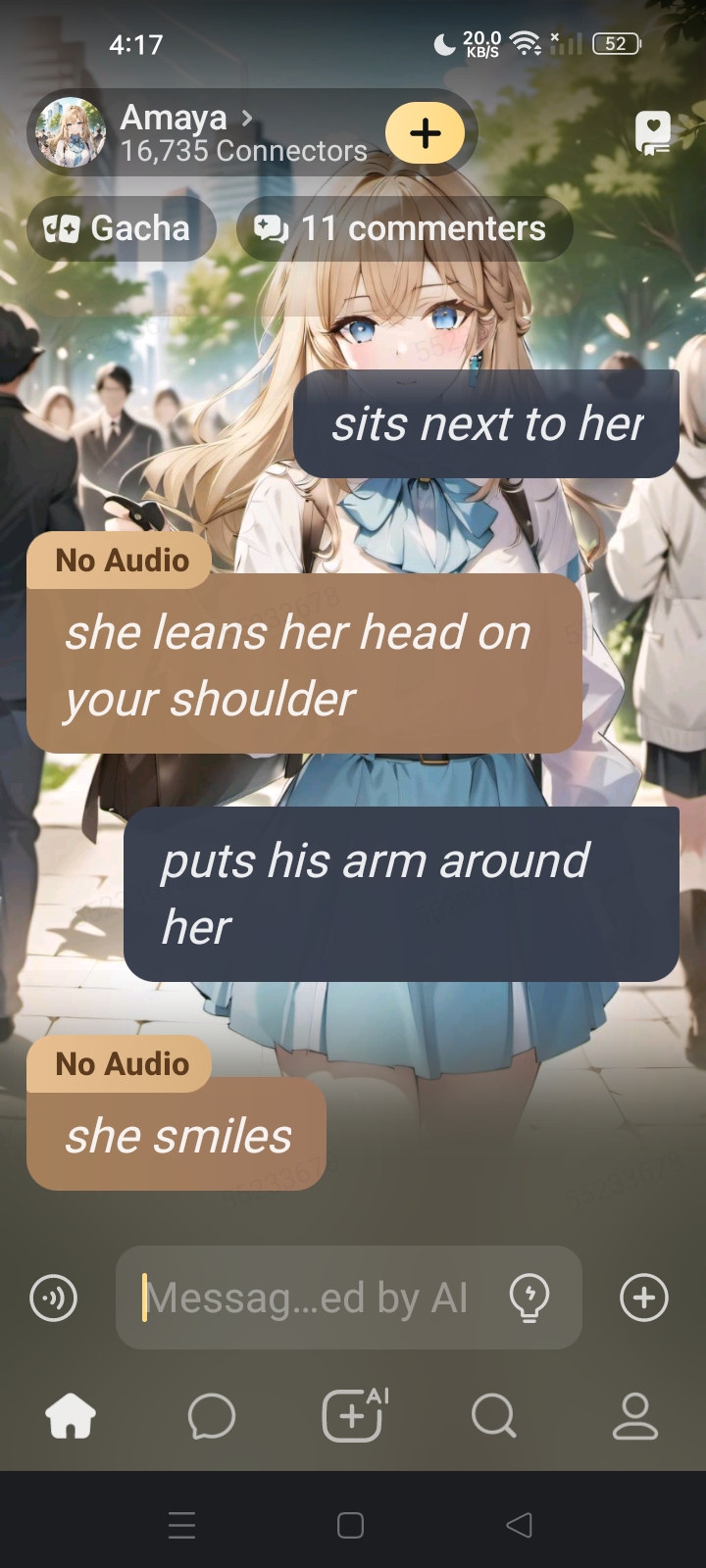
Task: Switch to the Search tab
Action: 493,1416
